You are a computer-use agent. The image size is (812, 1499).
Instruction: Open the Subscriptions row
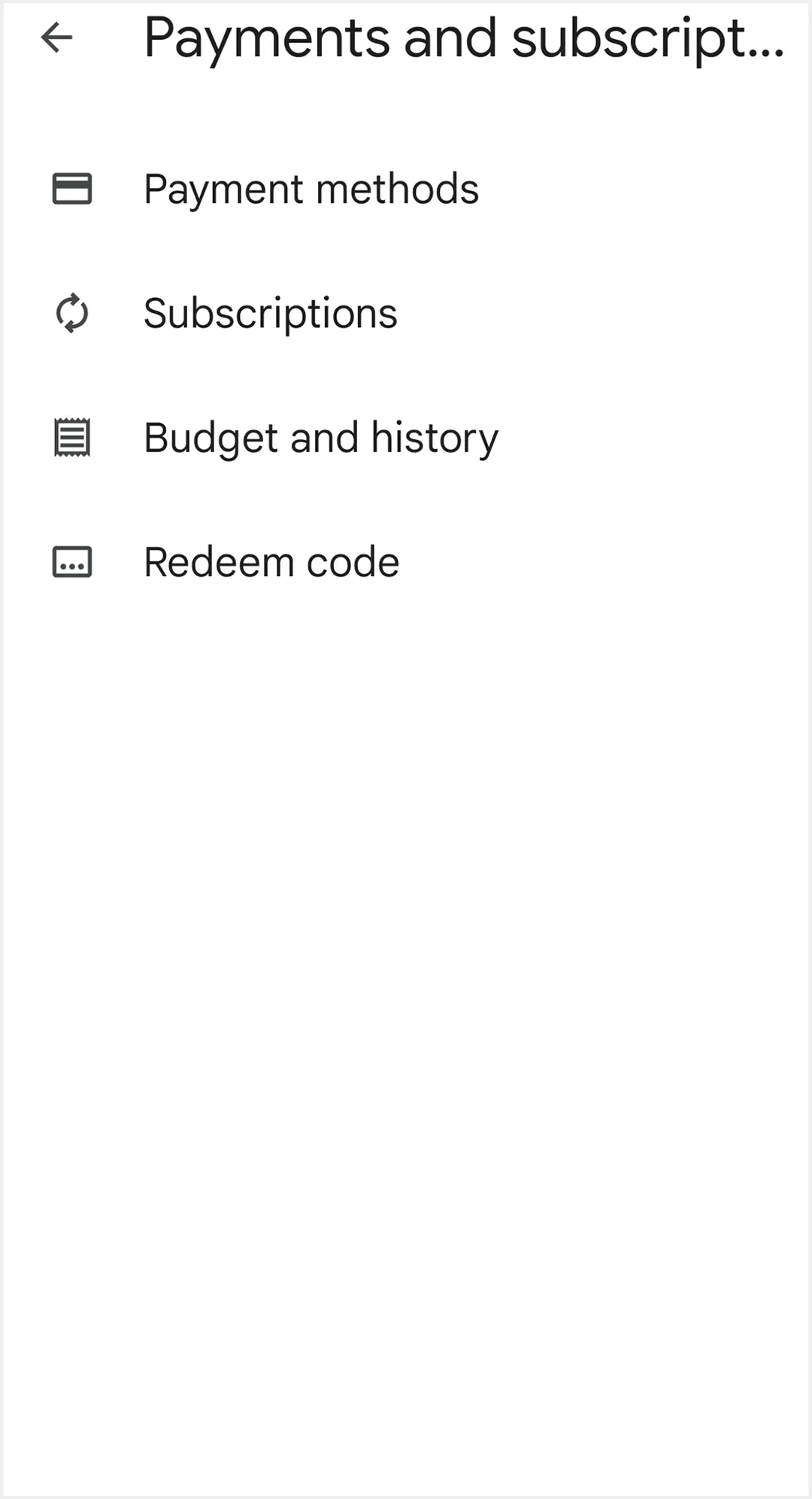[x=406, y=313]
